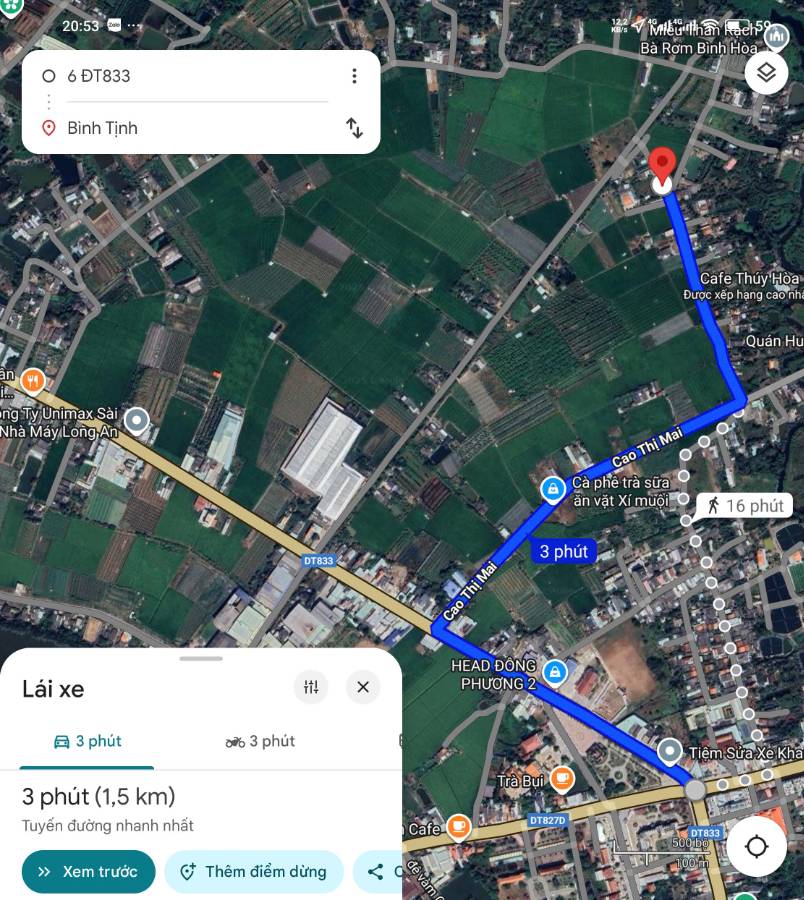
Task: Add a stop with Thêm điểm dừng
Action: pyautogui.click(x=253, y=872)
